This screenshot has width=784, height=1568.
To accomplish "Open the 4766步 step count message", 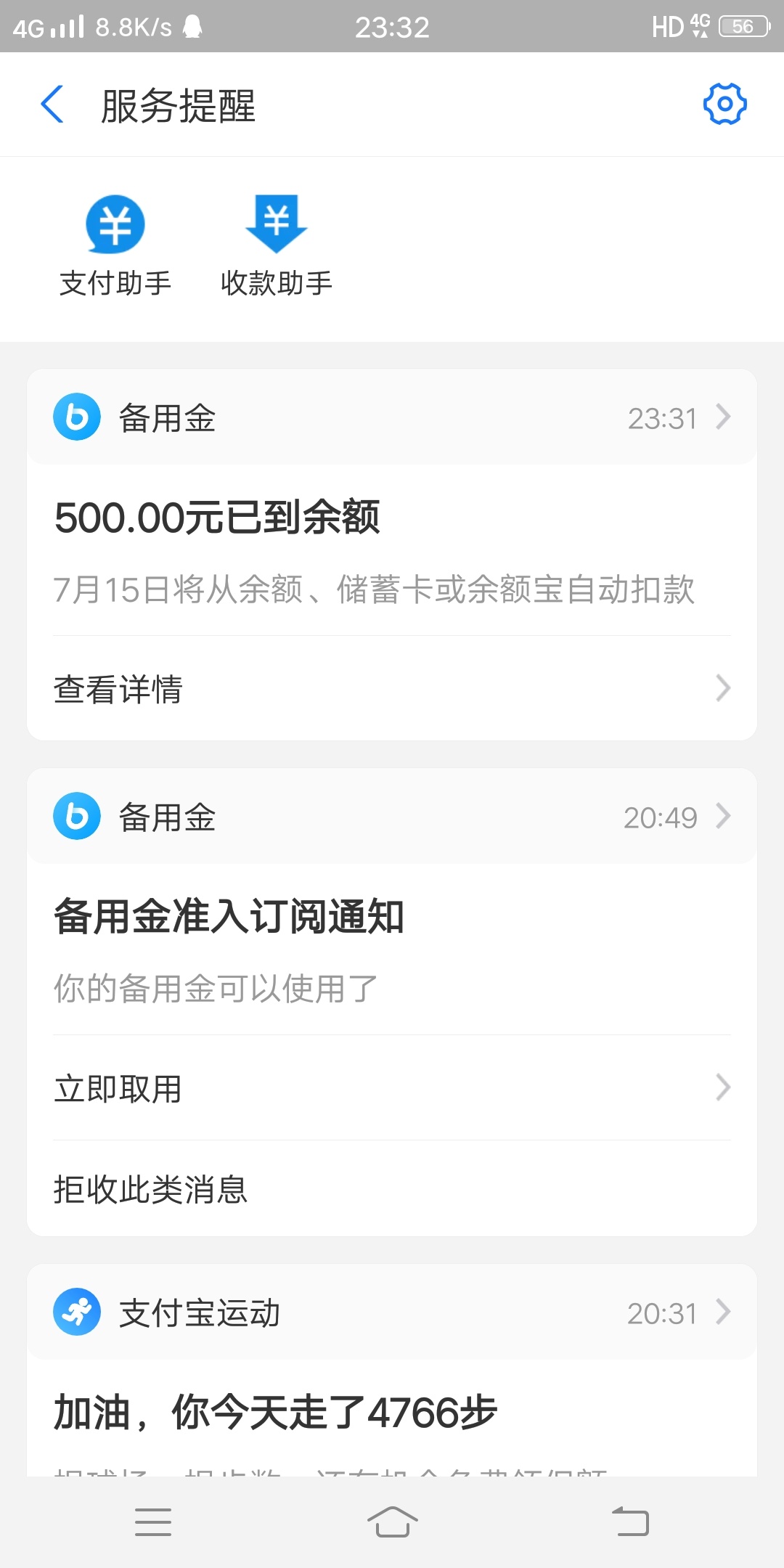I will [x=392, y=1418].
